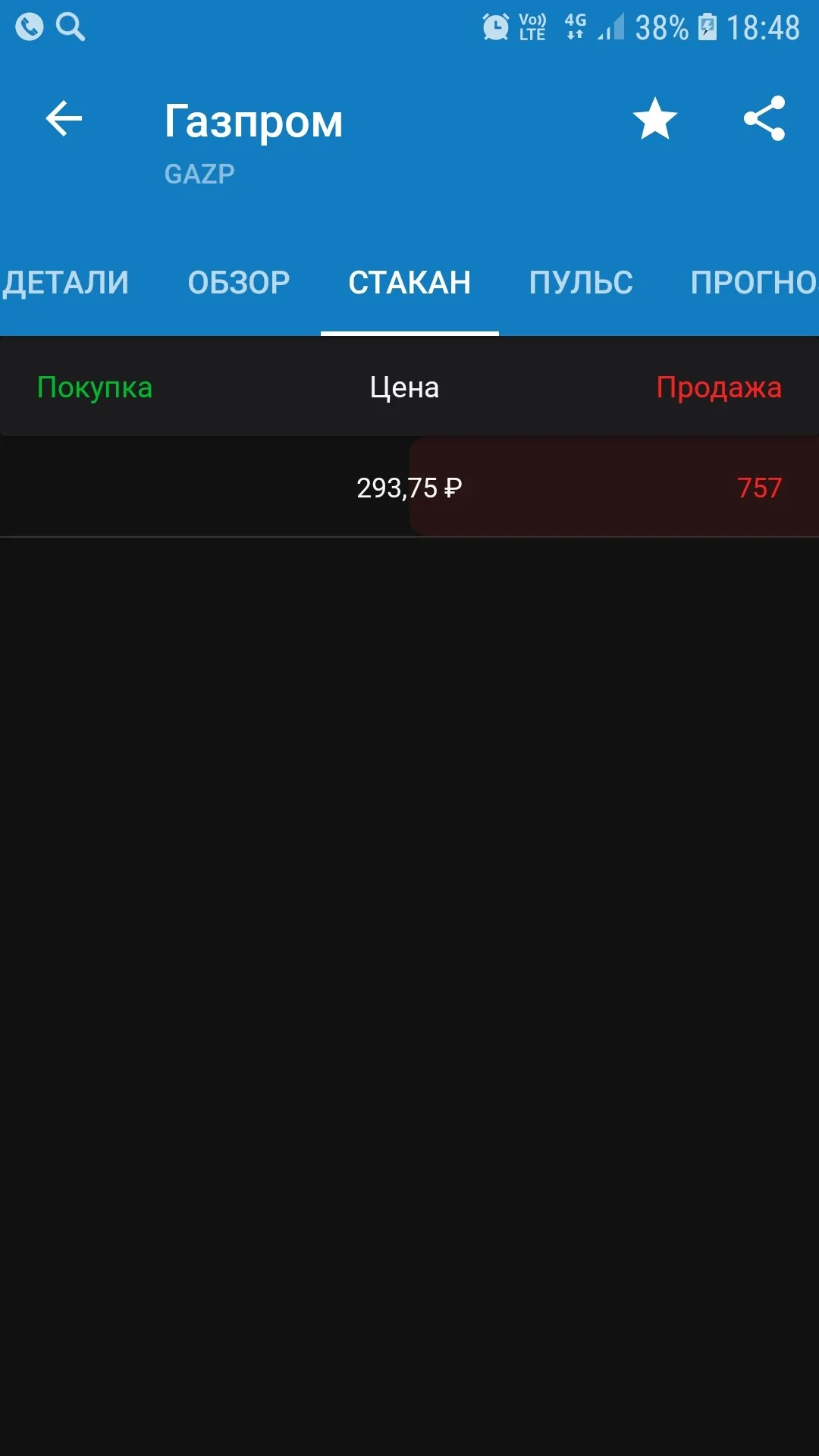
Task: Select the СТАКАН tab
Action: [409, 283]
